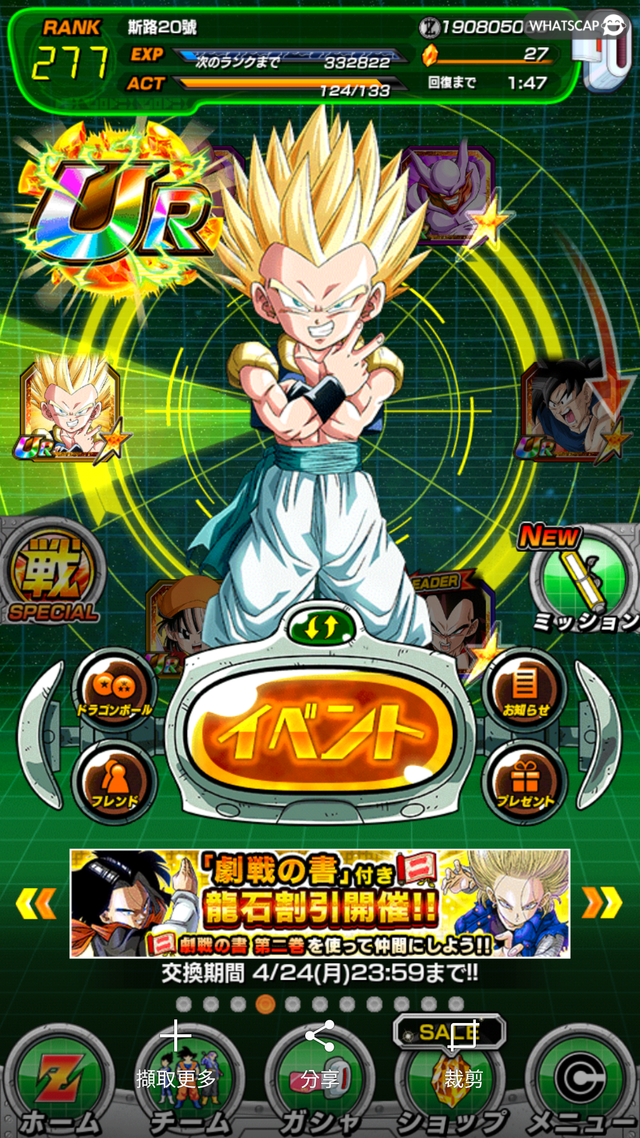This screenshot has height=1138, width=640.
Task: Open the フレンド friends list
Action: [114, 782]
